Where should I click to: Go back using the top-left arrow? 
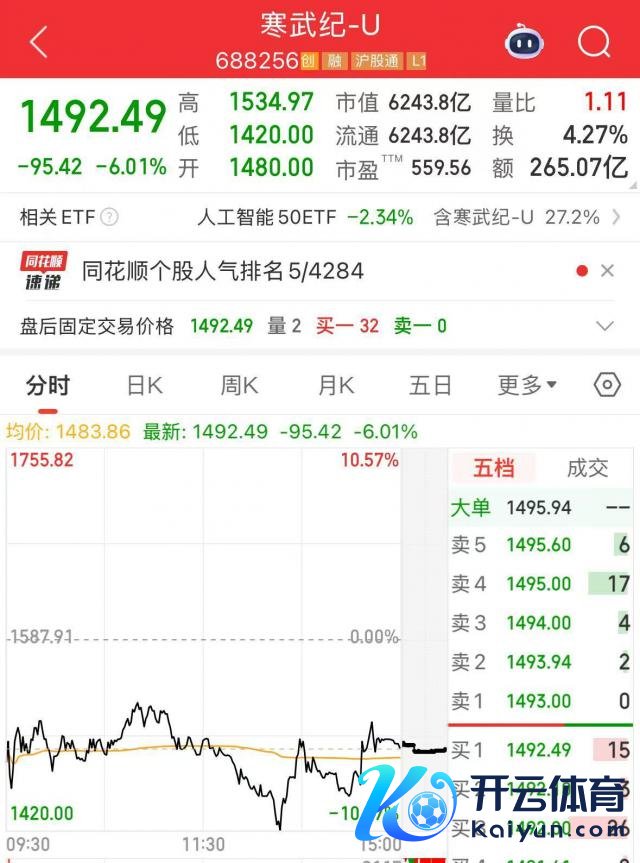[x=38, y=42]
